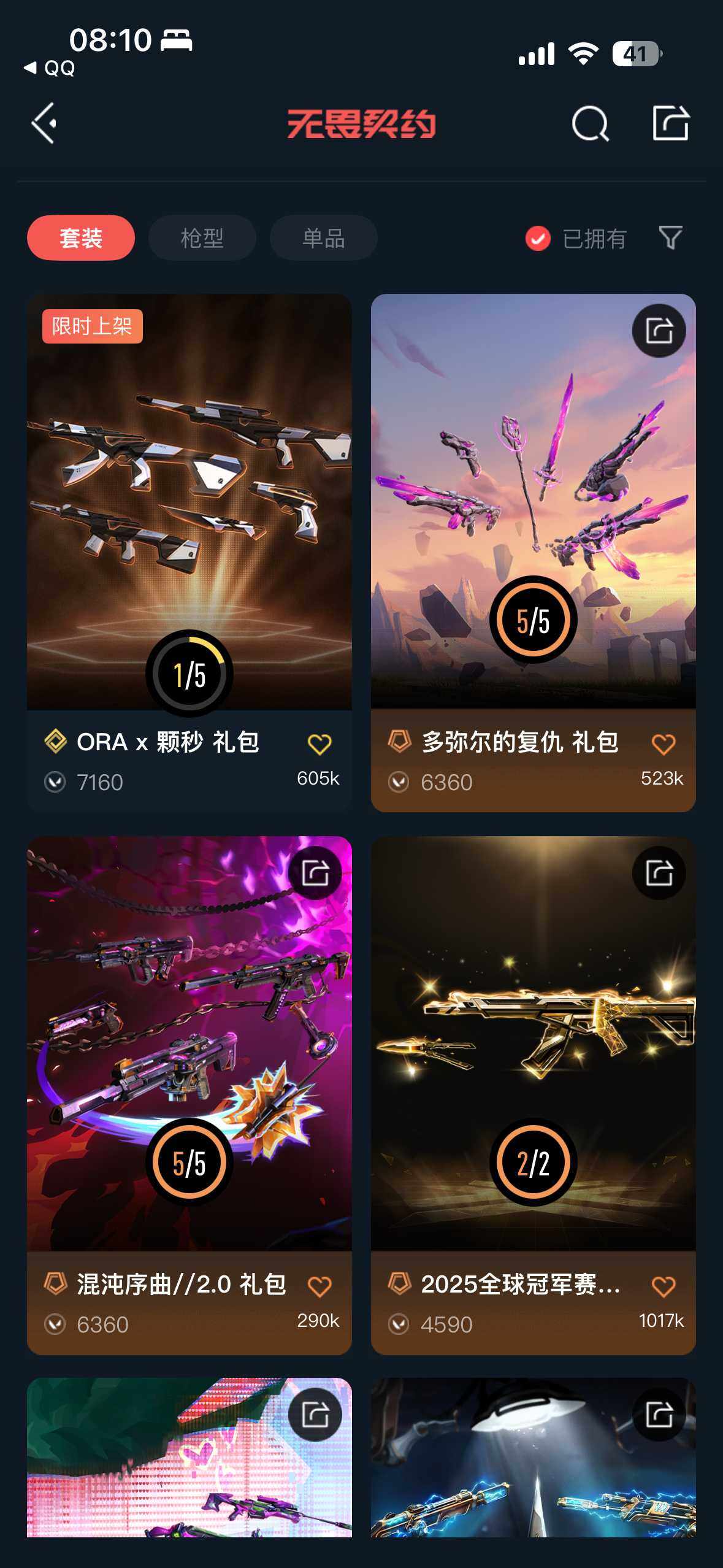Viewport: 723px width, 1568px height.
Task: Switch to the 枪型 tab
Action: tap(202, 237)
